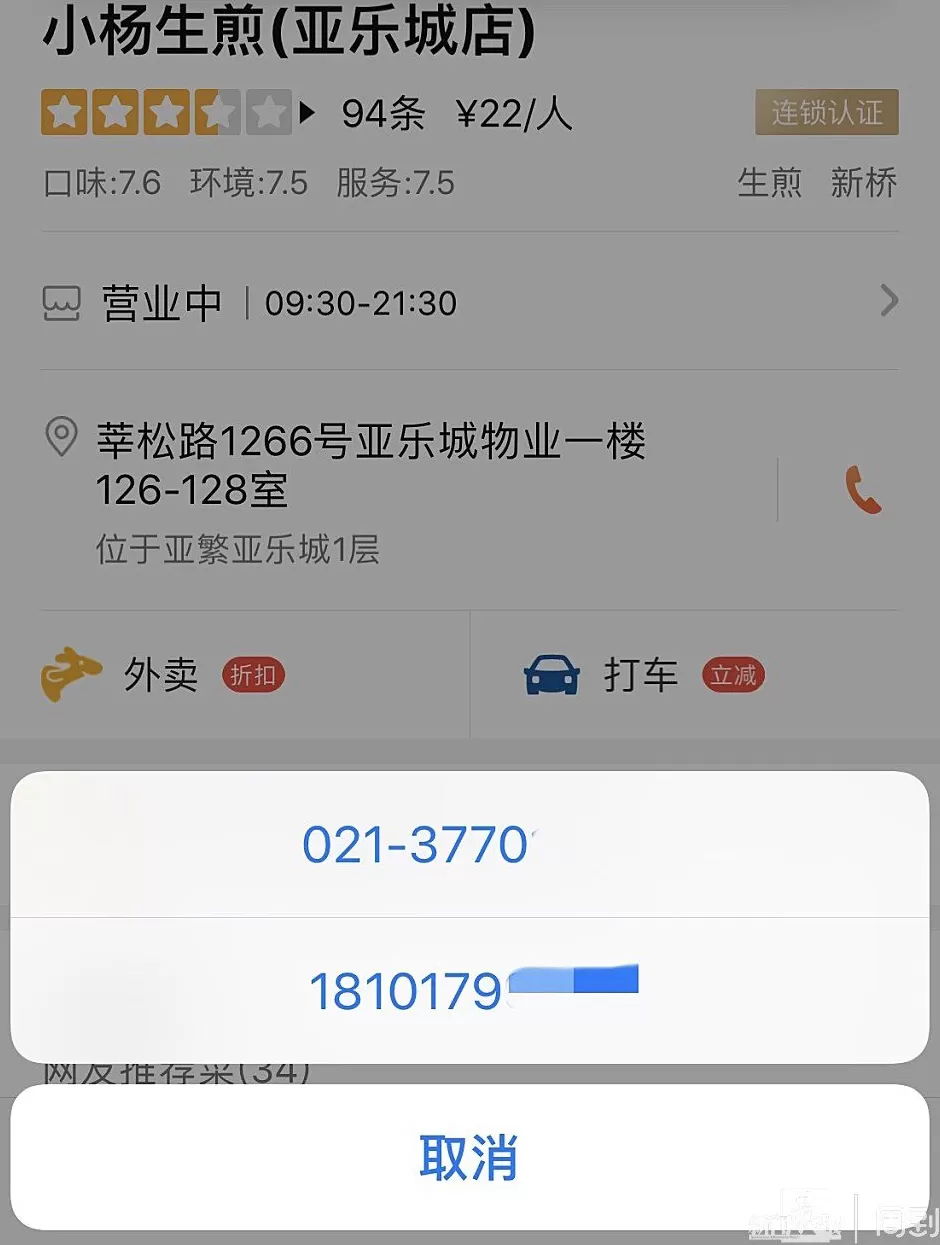Call the 021-3770 landline number
The height and width of the screenshot is (1245, 940).
[468, 846]
